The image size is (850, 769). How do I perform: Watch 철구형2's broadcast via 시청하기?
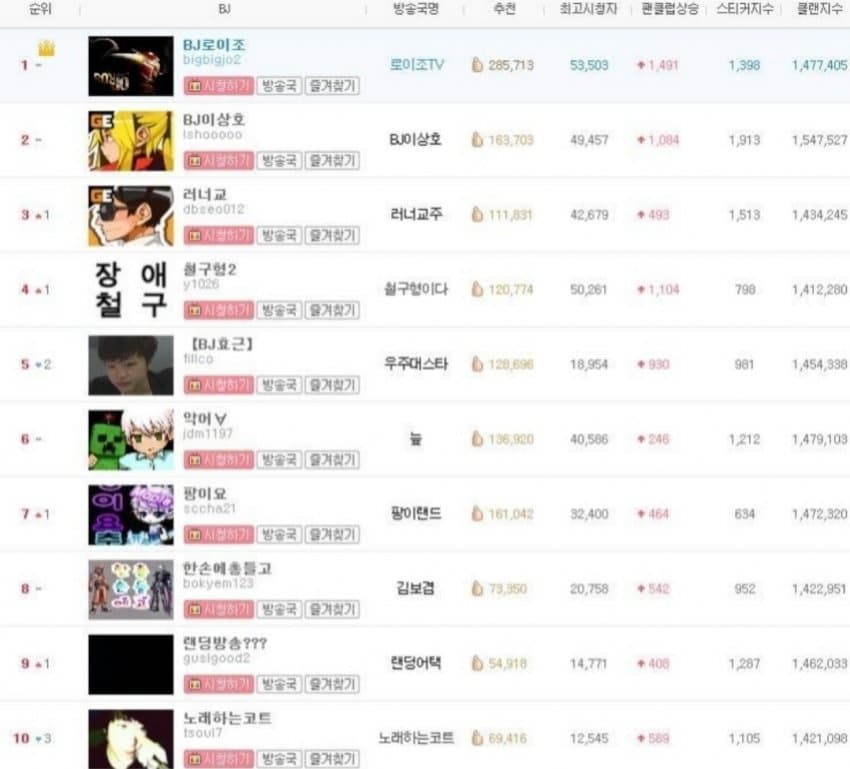218,310
